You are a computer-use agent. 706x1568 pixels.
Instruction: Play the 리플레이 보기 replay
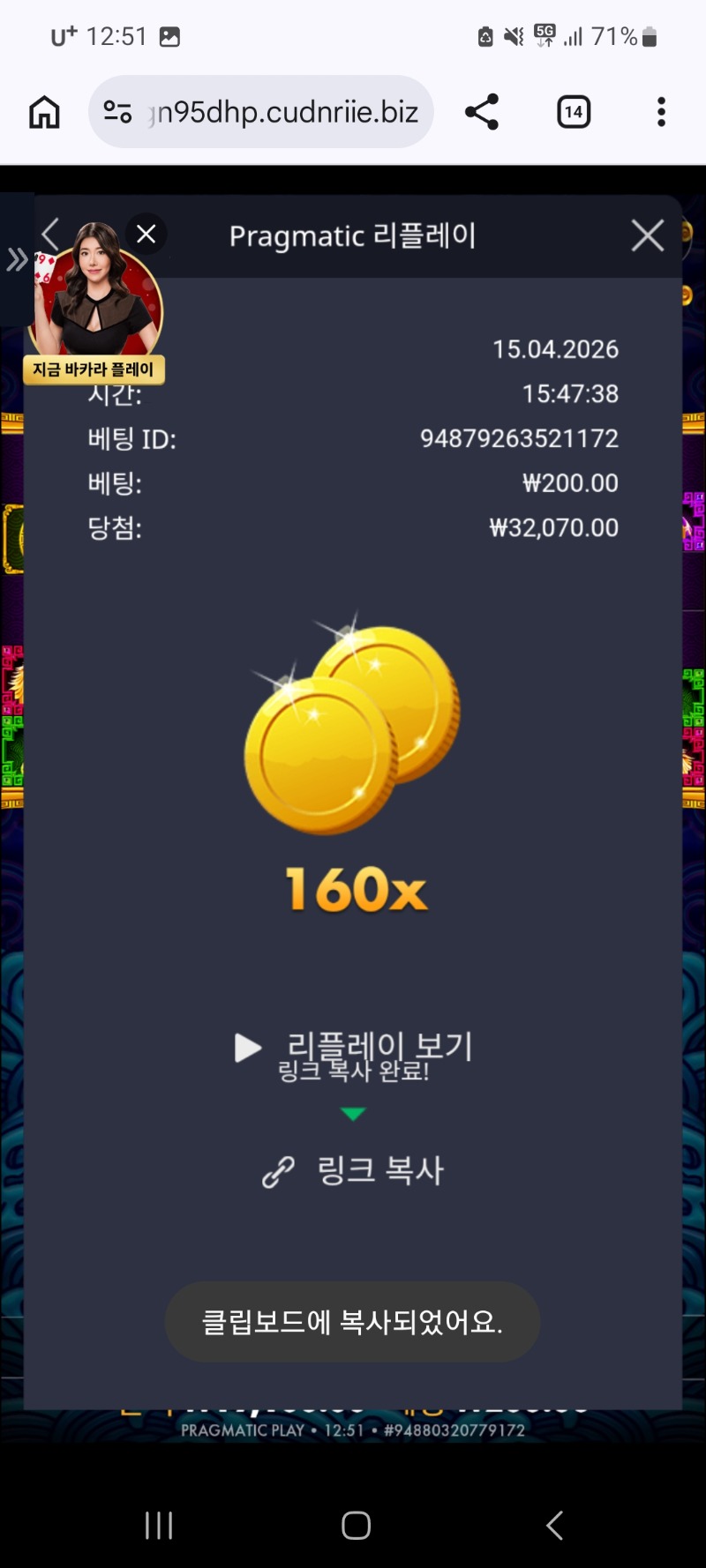click(353, 1047)
